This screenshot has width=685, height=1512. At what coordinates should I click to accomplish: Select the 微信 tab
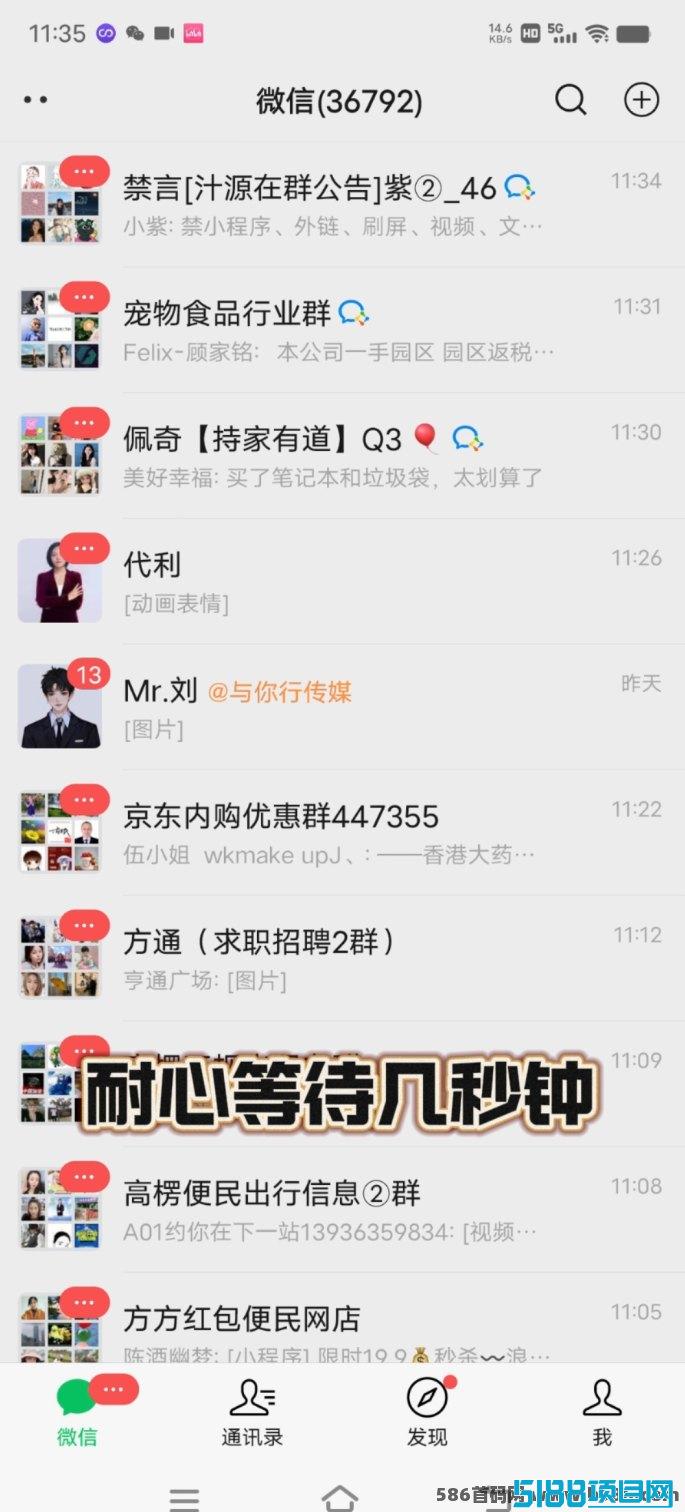click(77, 1412)
